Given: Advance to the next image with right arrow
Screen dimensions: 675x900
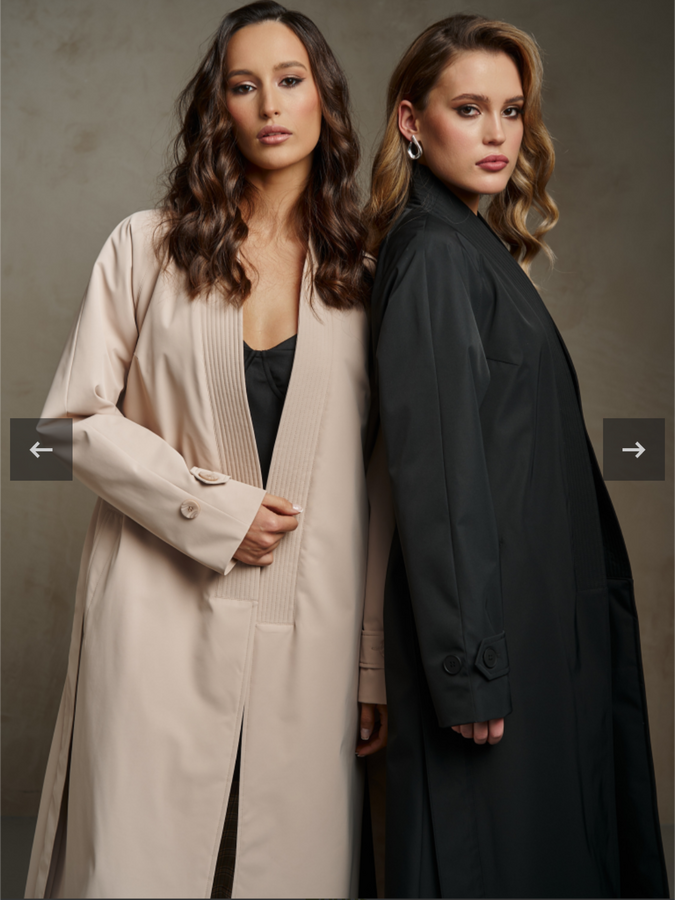Looking at the screenshot, I should (x=633, y=449).
